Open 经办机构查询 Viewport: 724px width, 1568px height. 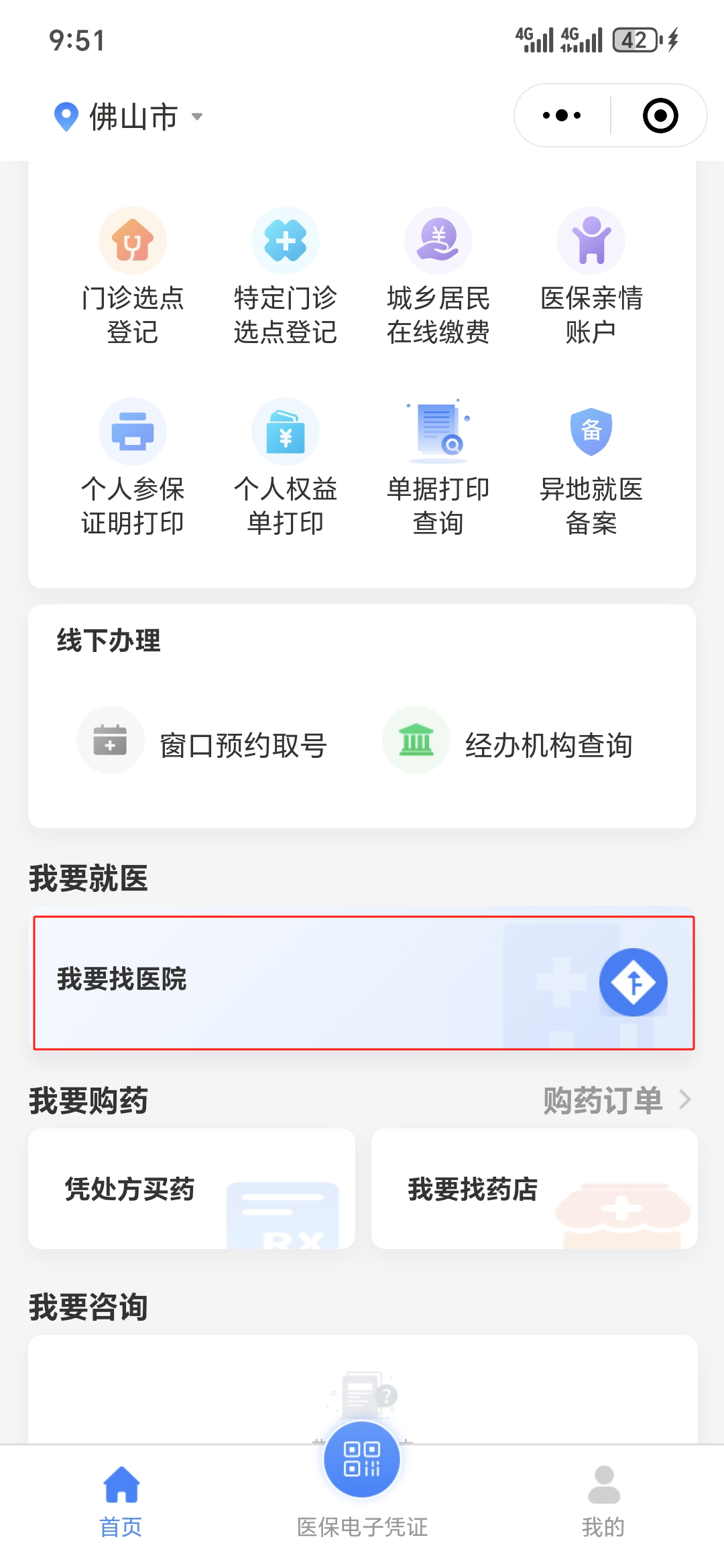[x=508, y=741]
